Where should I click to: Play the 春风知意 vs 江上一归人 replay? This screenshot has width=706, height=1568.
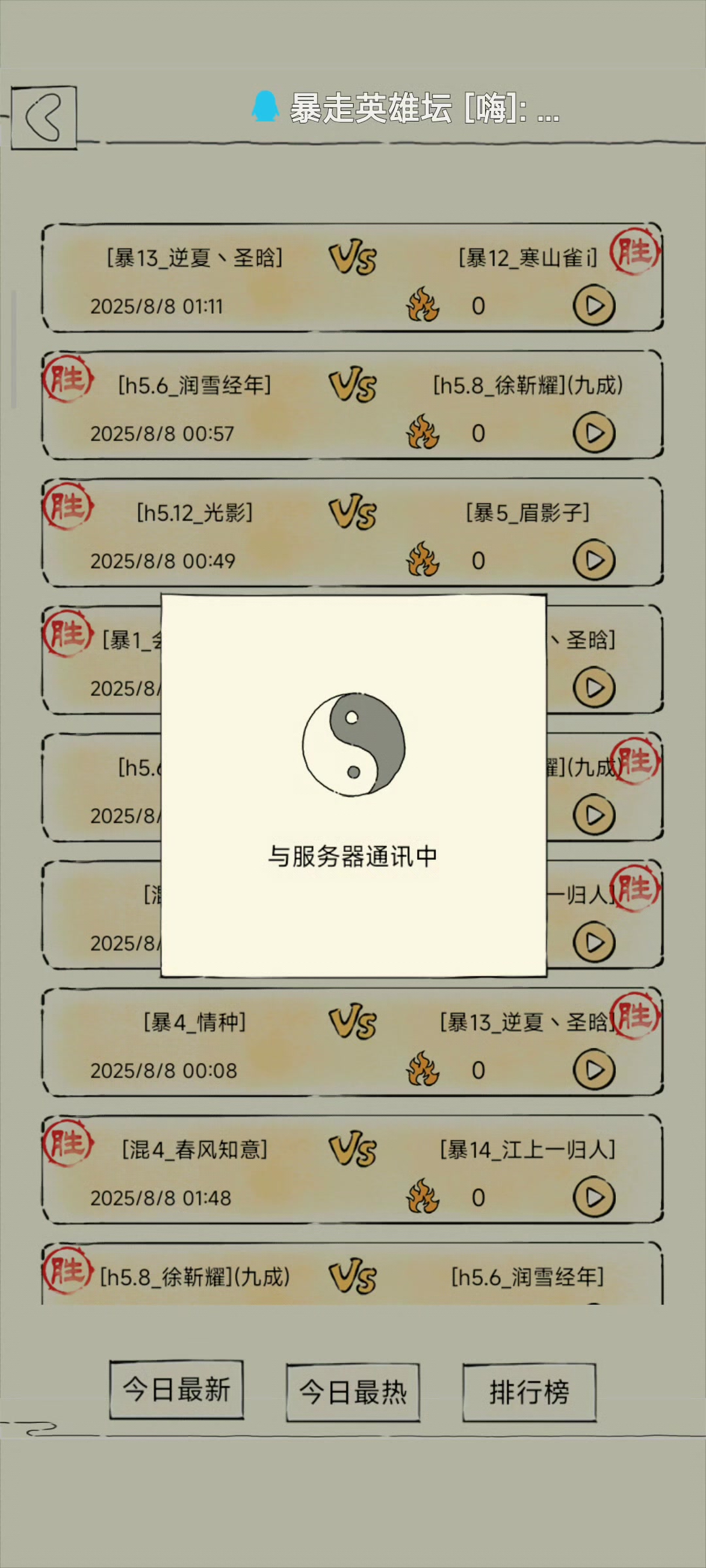click(x=594, y=1198)
